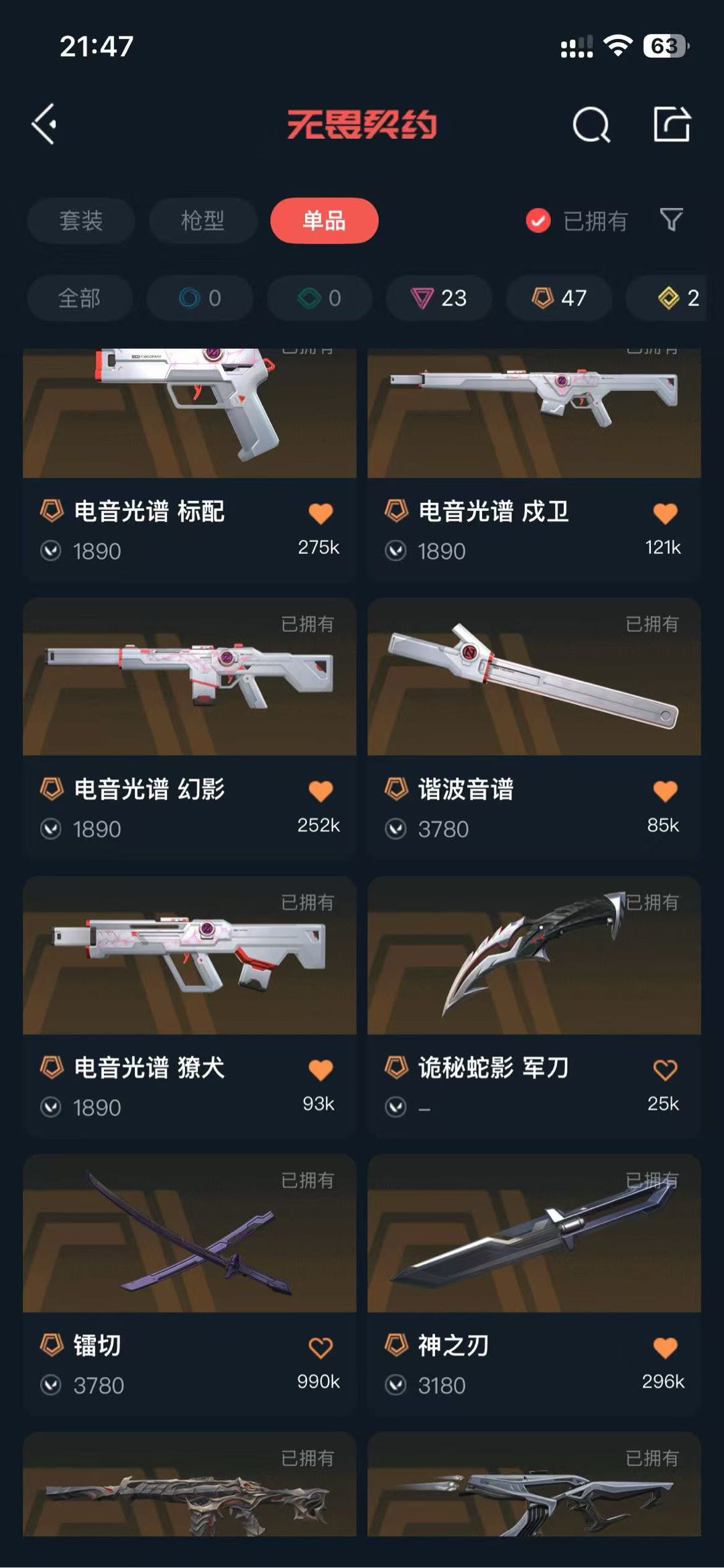Image resolution: width=724 pixels, height=1568 pixels.
Task: Like the 镭切 skin
Action: click(320, 1347)
